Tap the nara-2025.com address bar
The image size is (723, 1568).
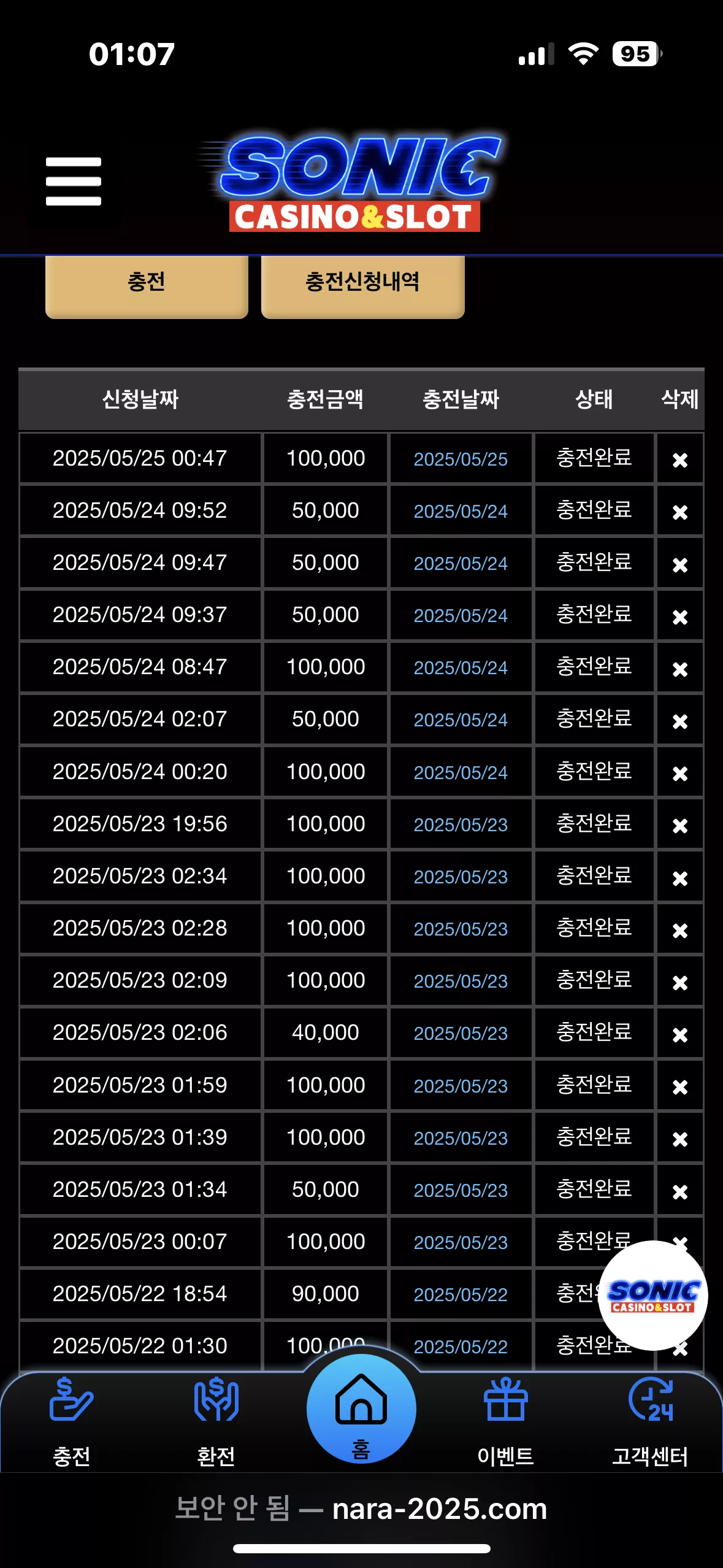coord(361,1508)
